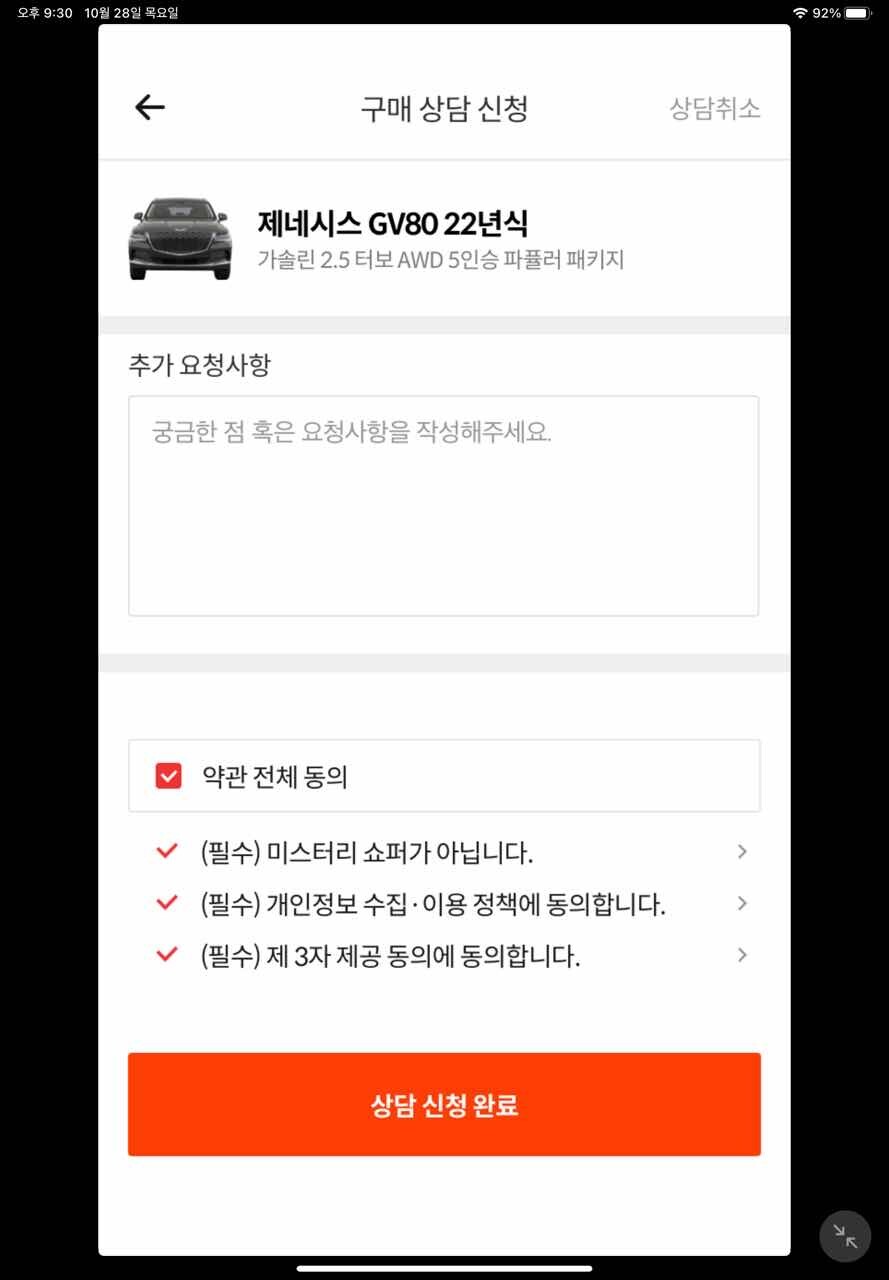
Task: Uncheck the 약관 전체 동의 checkbox
Action: tap(169, 776)
